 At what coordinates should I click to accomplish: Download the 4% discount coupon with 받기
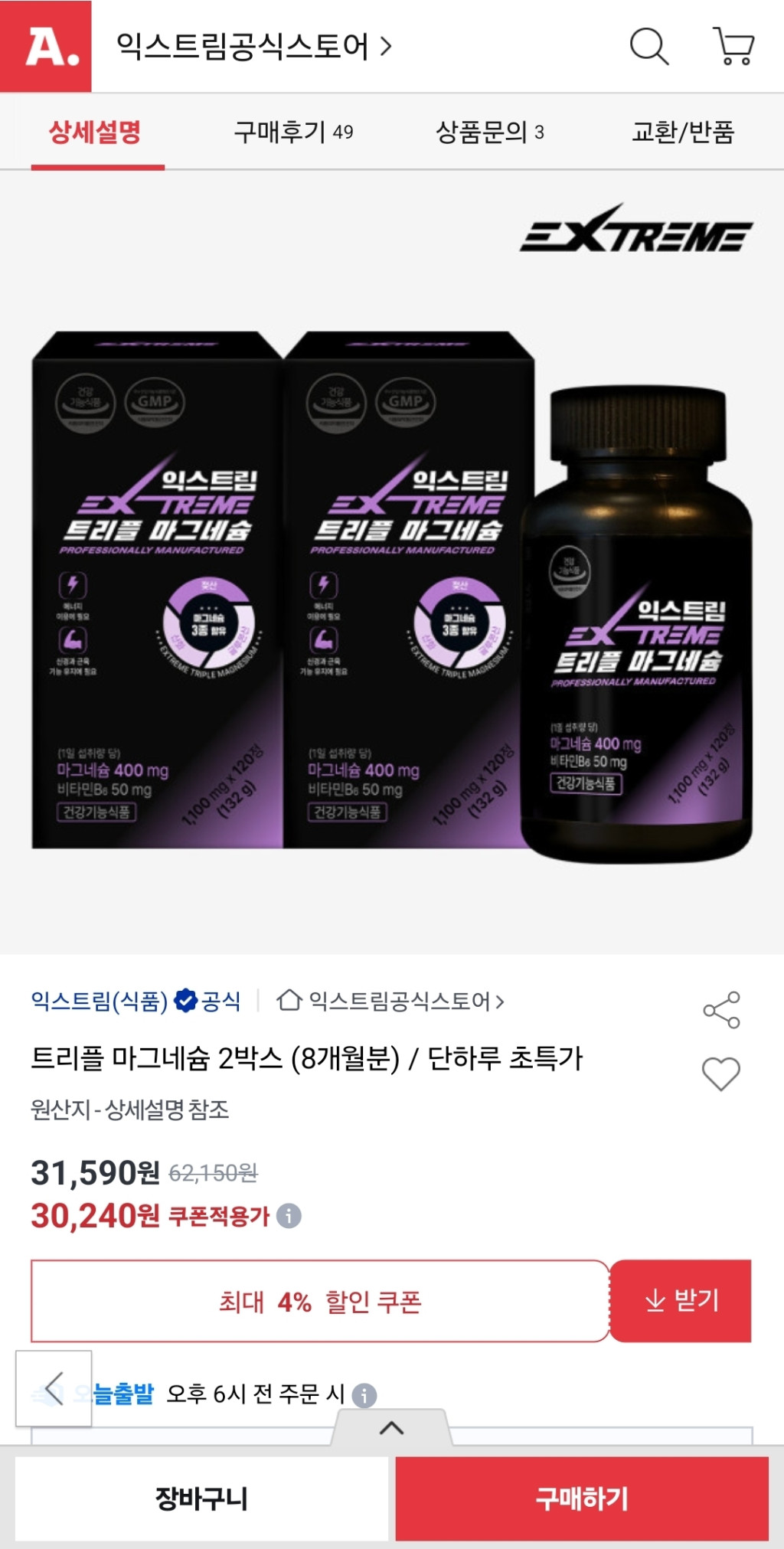[681, 1300]
